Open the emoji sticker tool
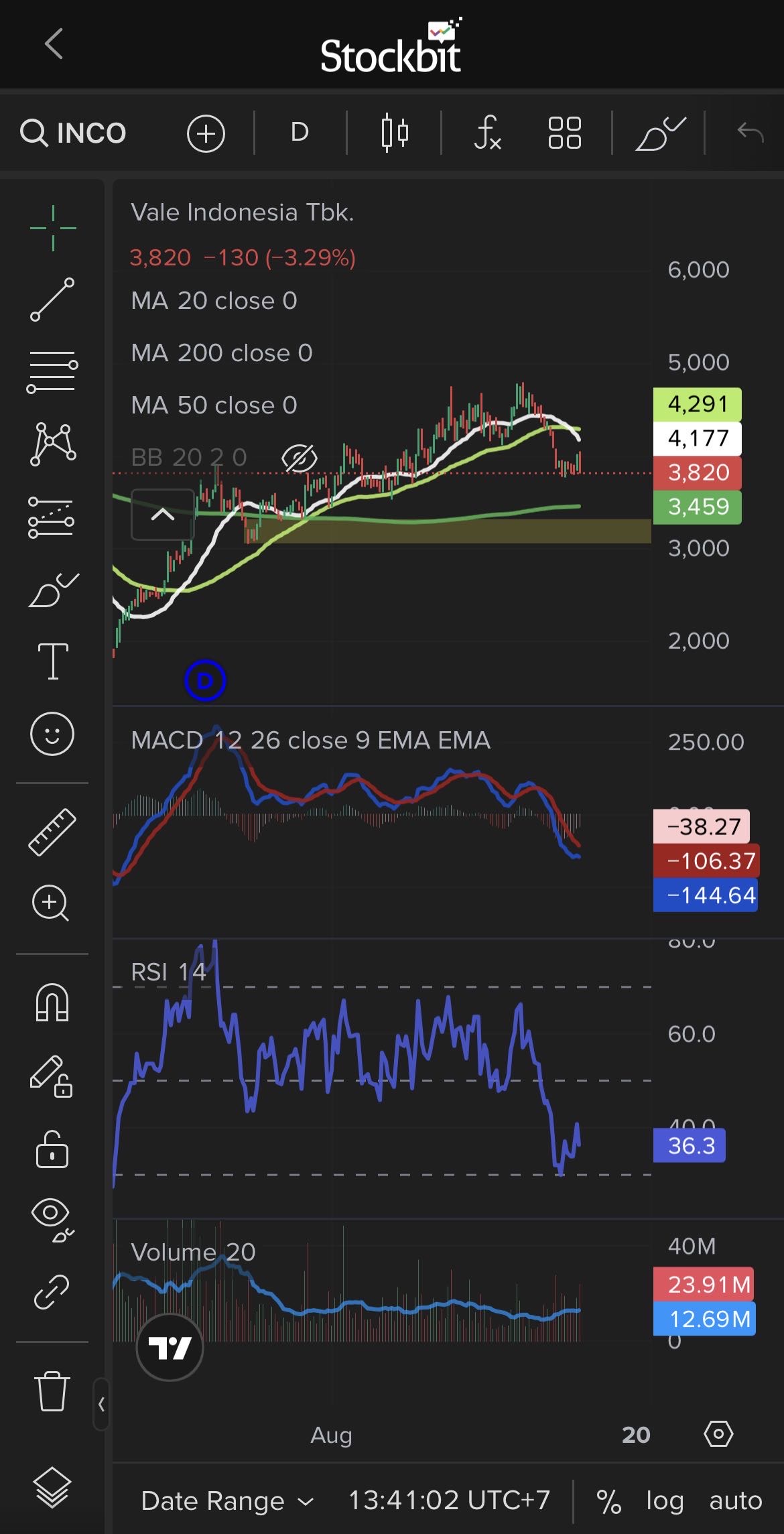This screenshot has width=784, height=1534. [52, 734]
